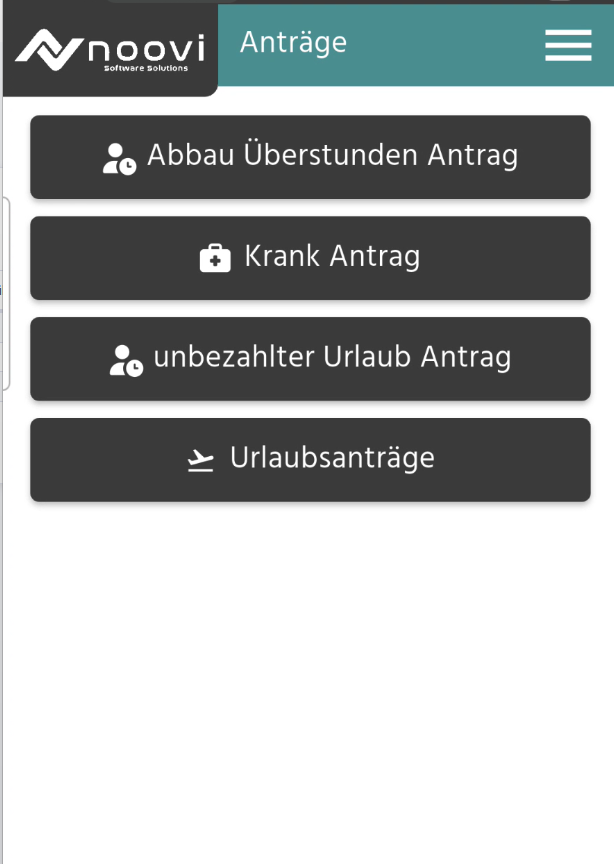Open unbezahlter Urlaub Antrag
Viewport: 614px width, 864px height.
tap(310, 359)
